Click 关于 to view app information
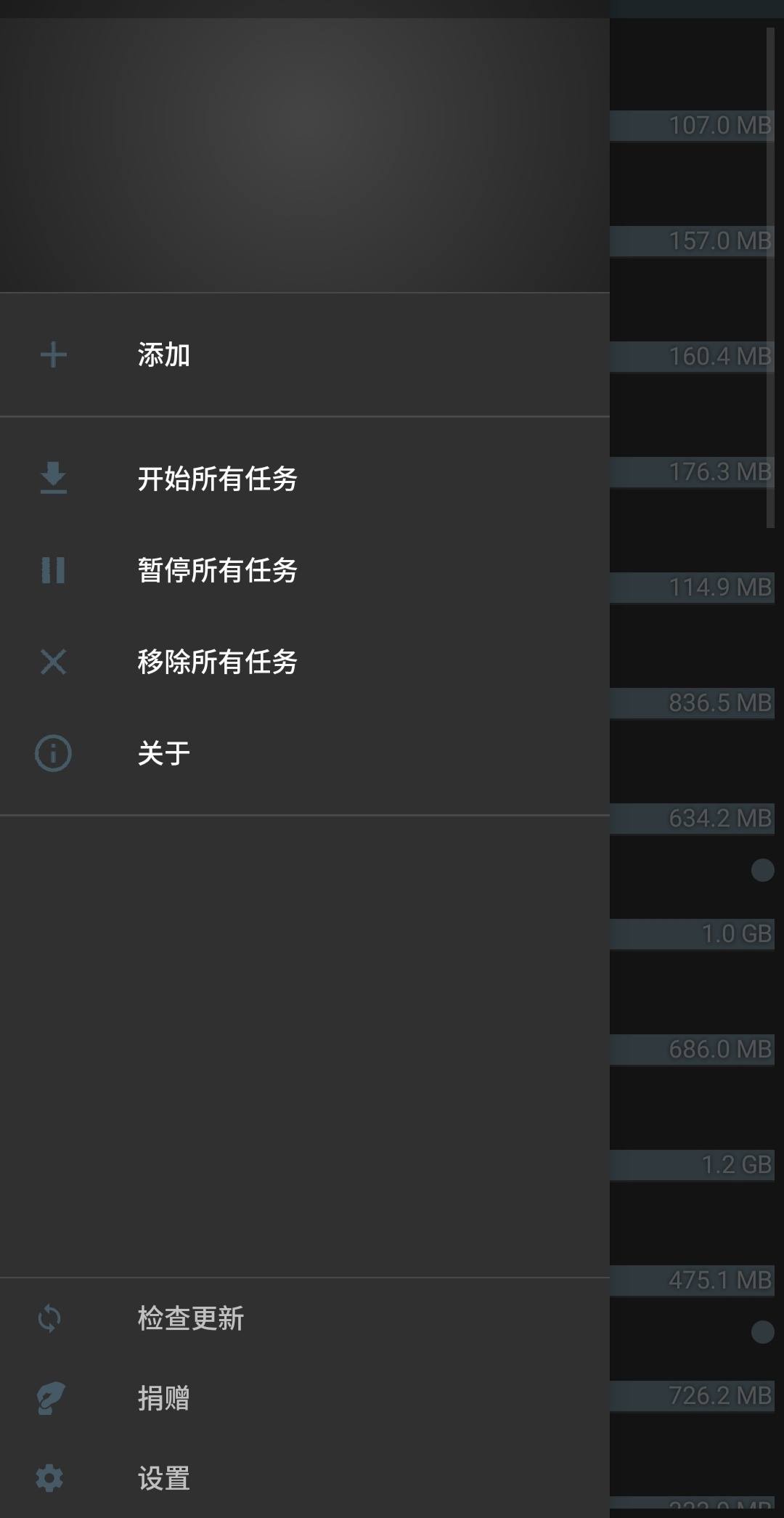784x1518 pixels. click(163, 753)
